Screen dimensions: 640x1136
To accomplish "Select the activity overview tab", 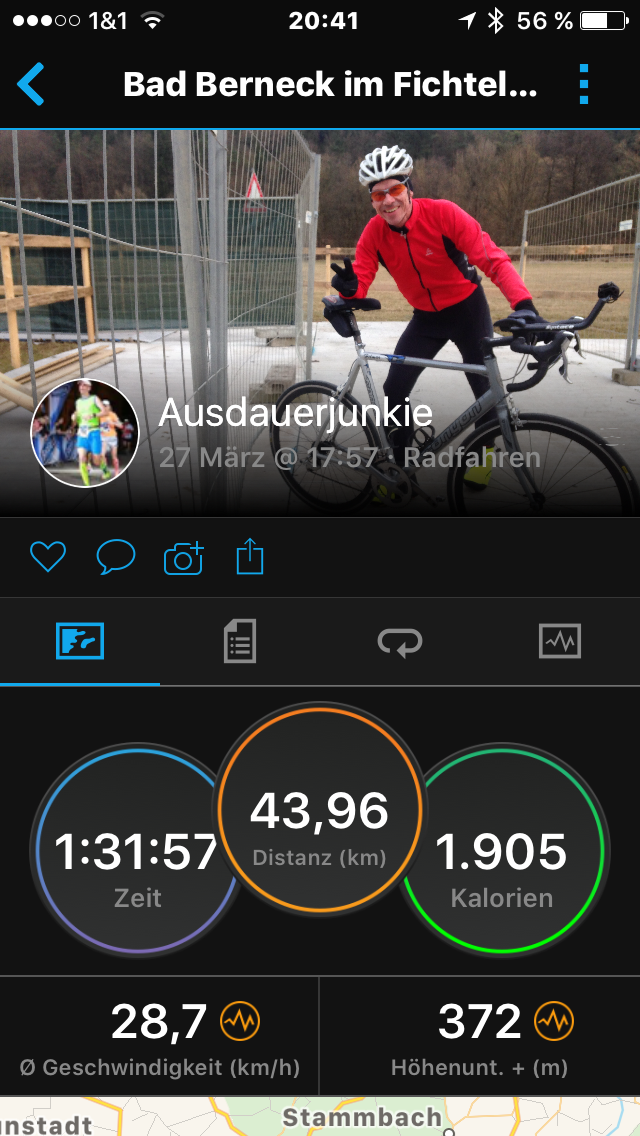I will tap(80, 641).
